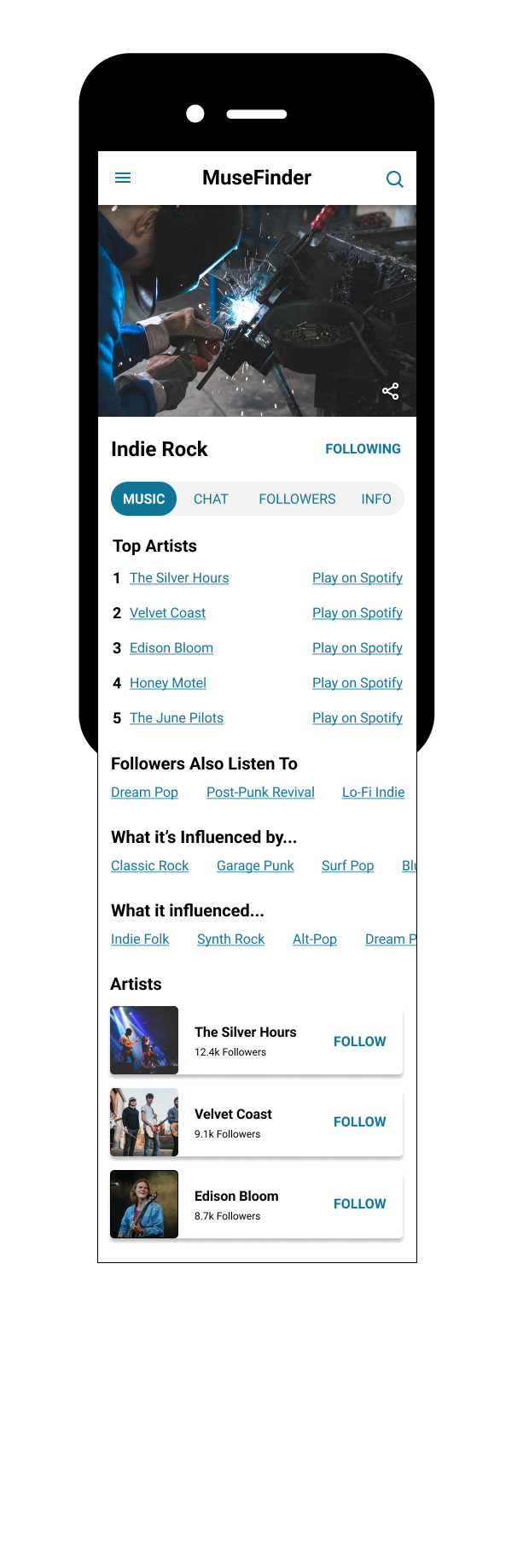Open search in MuseFinder
This screenshot has width=529, height=1568.
click(x=394, y=179)
